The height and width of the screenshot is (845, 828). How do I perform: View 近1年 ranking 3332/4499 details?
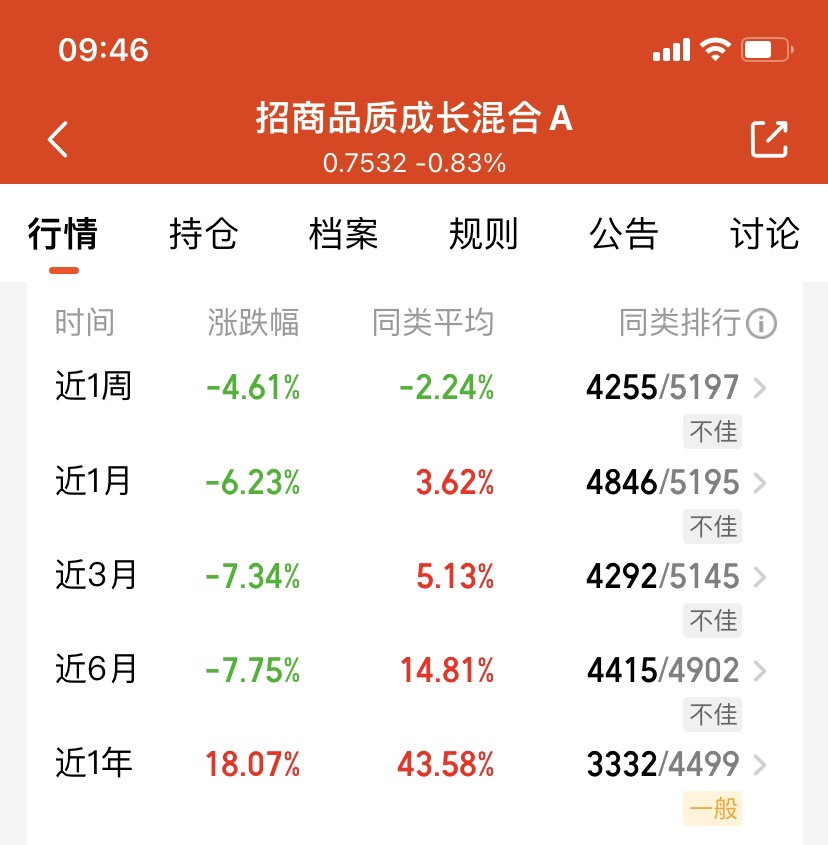(x=676, y=764)
